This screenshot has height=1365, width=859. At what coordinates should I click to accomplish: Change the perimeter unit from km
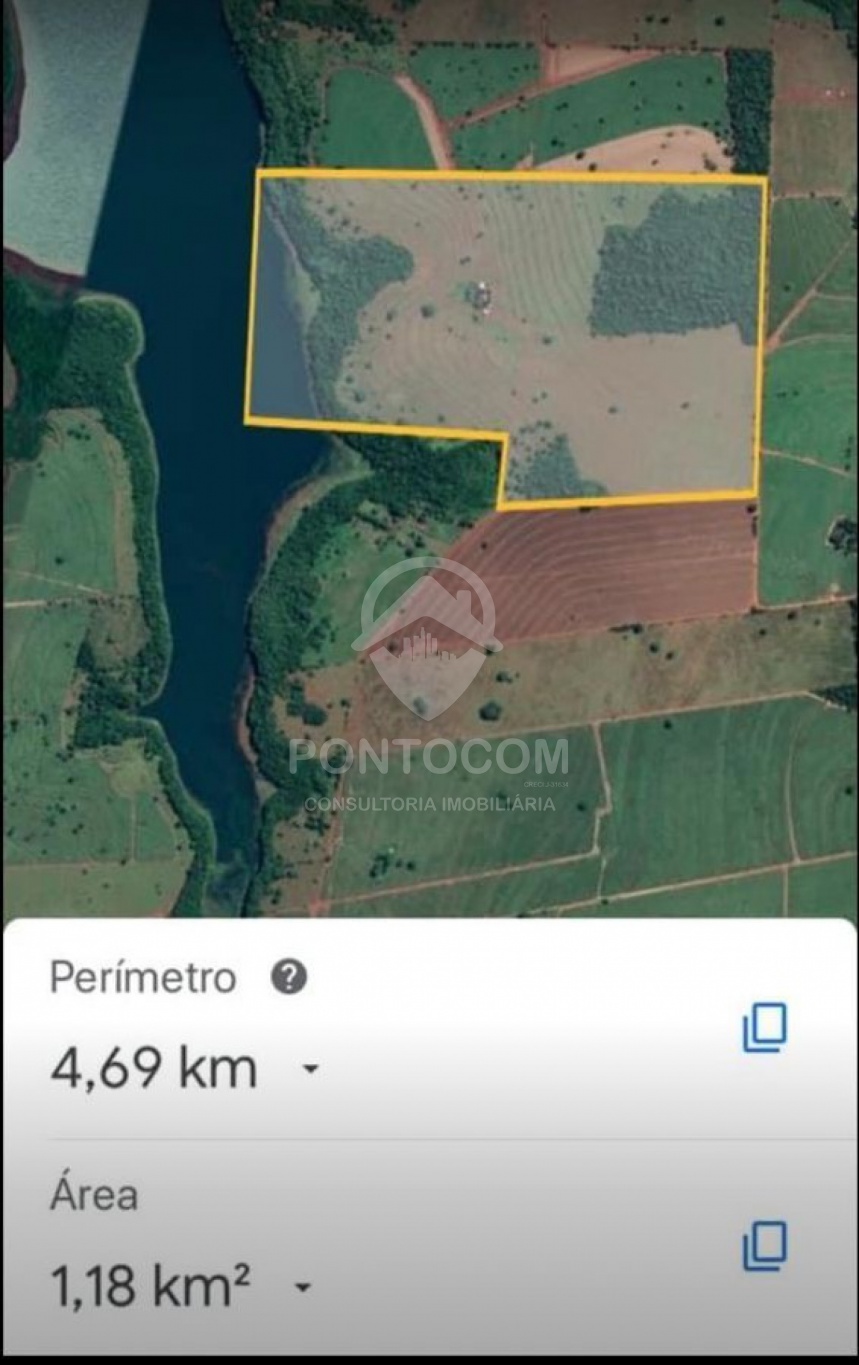click(311, 1070)
